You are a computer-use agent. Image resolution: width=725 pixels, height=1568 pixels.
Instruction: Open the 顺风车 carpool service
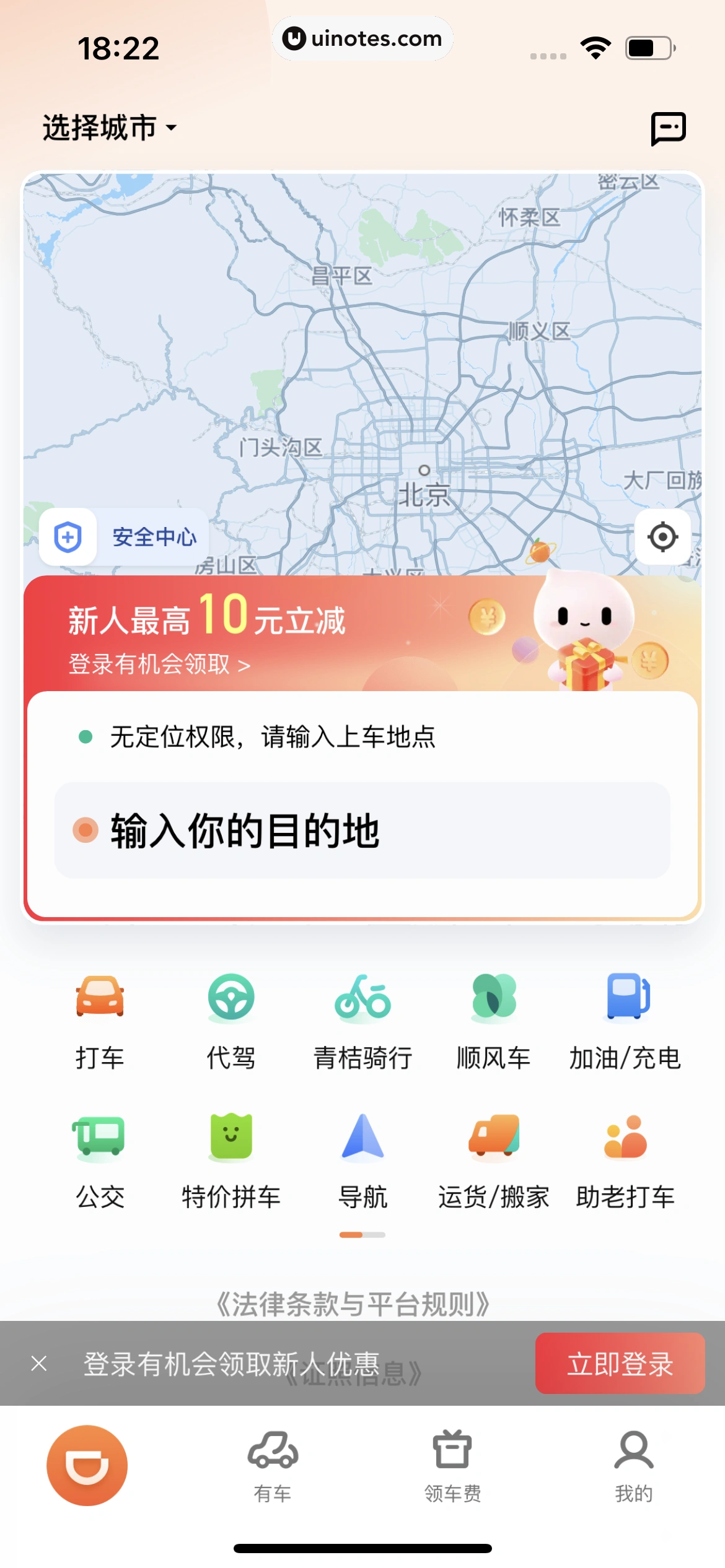click(x=493, y=1022)
